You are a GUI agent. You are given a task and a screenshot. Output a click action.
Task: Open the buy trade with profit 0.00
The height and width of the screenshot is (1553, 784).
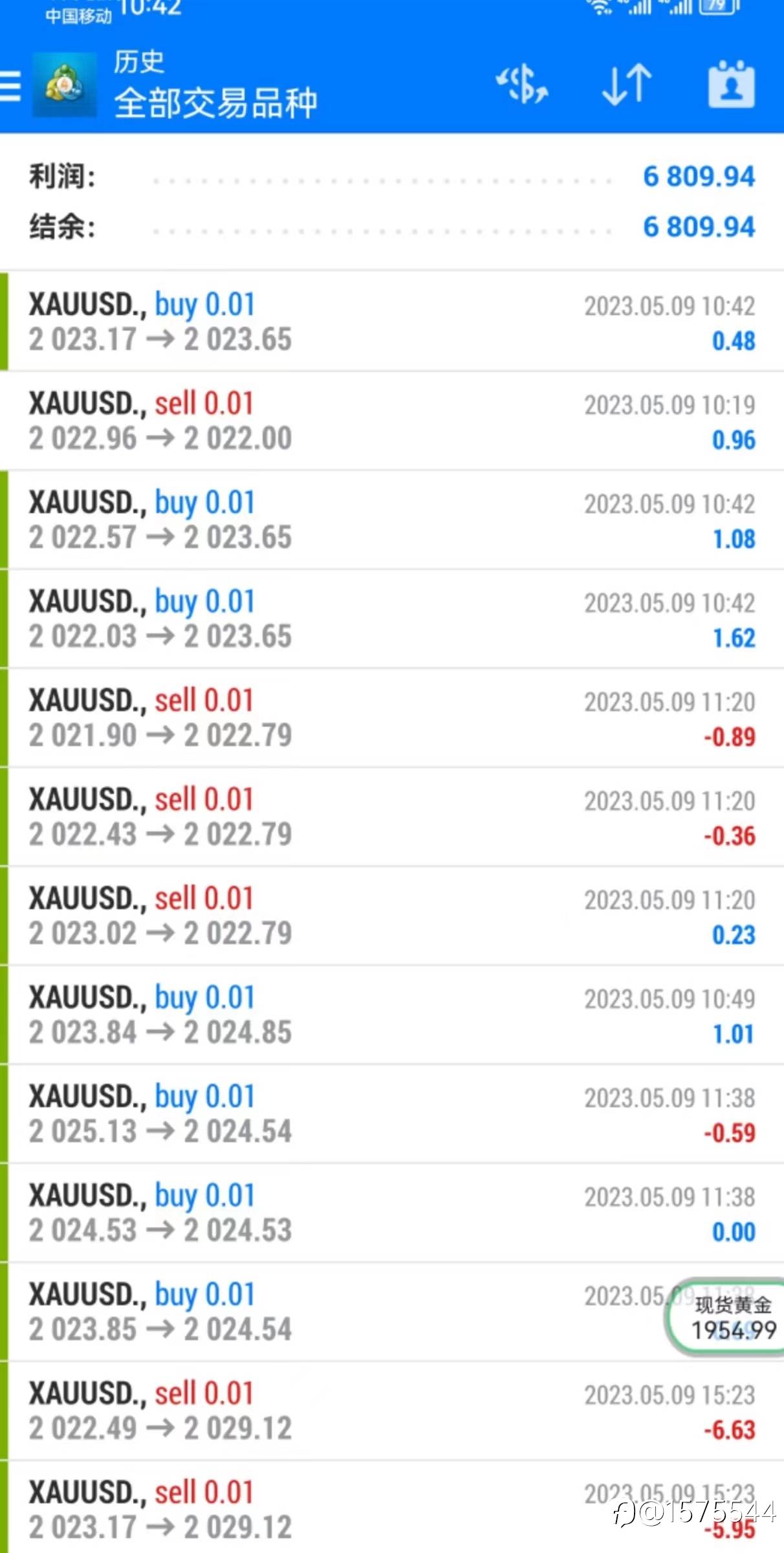coord(392,1213)
